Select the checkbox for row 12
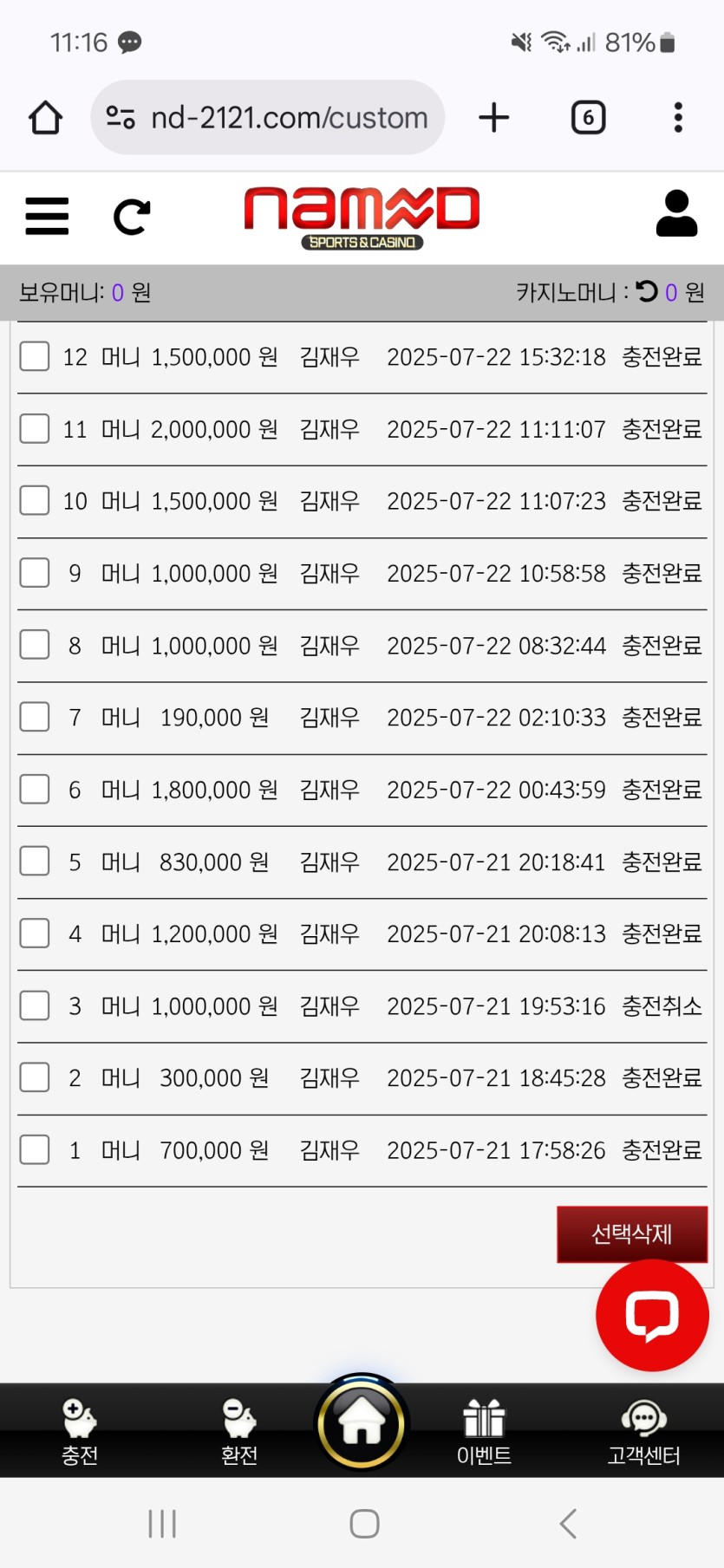The height and width of the screenshot is (1568, 724). [x=35, y=356]
